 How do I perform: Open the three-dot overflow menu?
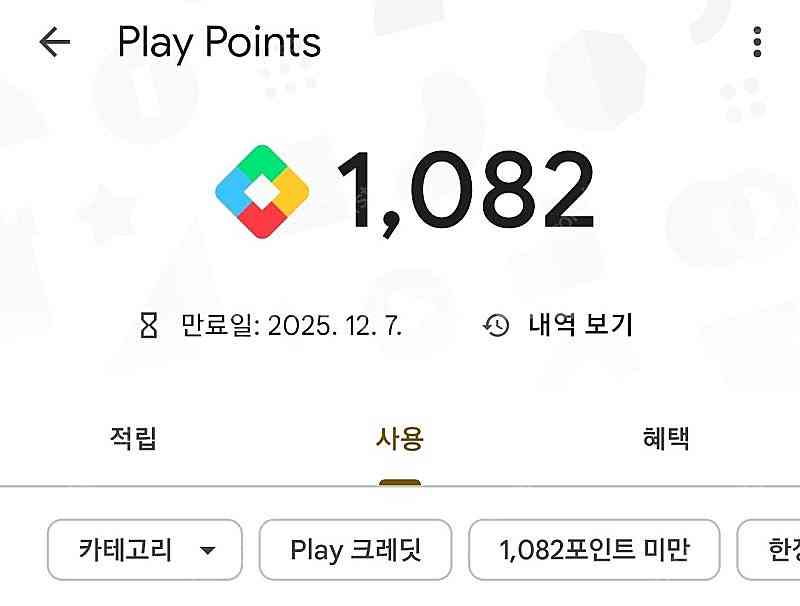pos(757,42)
